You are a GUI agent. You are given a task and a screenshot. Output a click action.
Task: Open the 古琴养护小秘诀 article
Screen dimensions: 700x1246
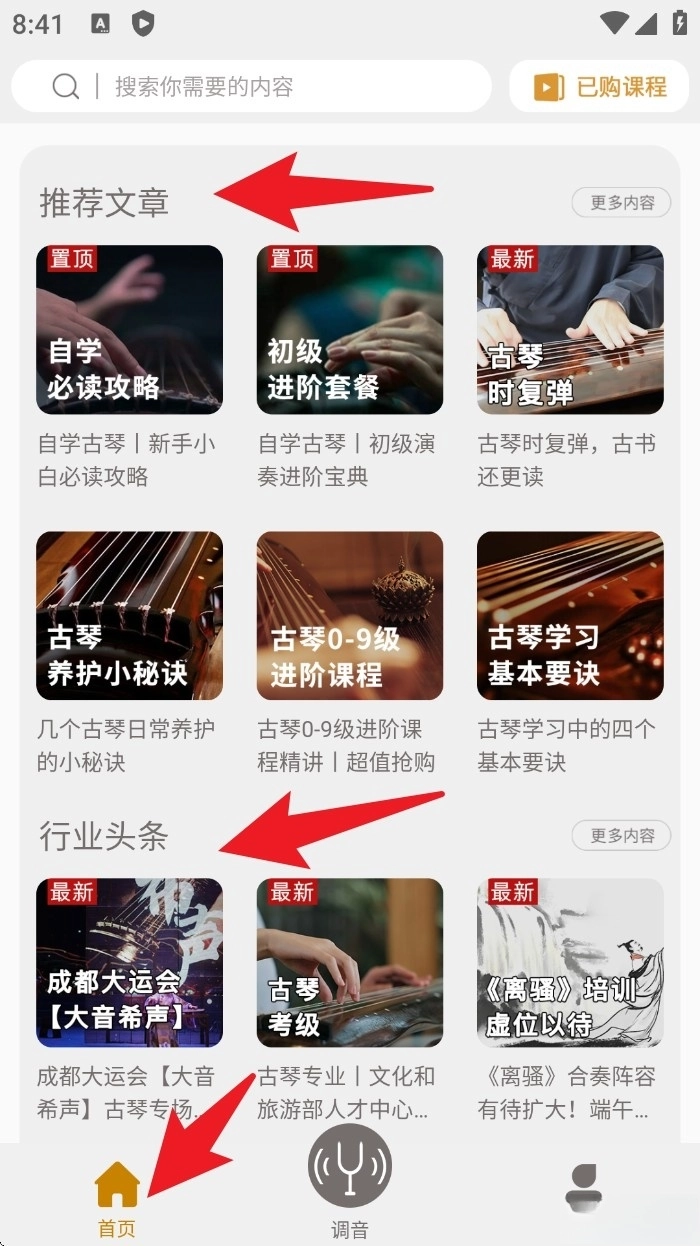[x=130, y=616]
